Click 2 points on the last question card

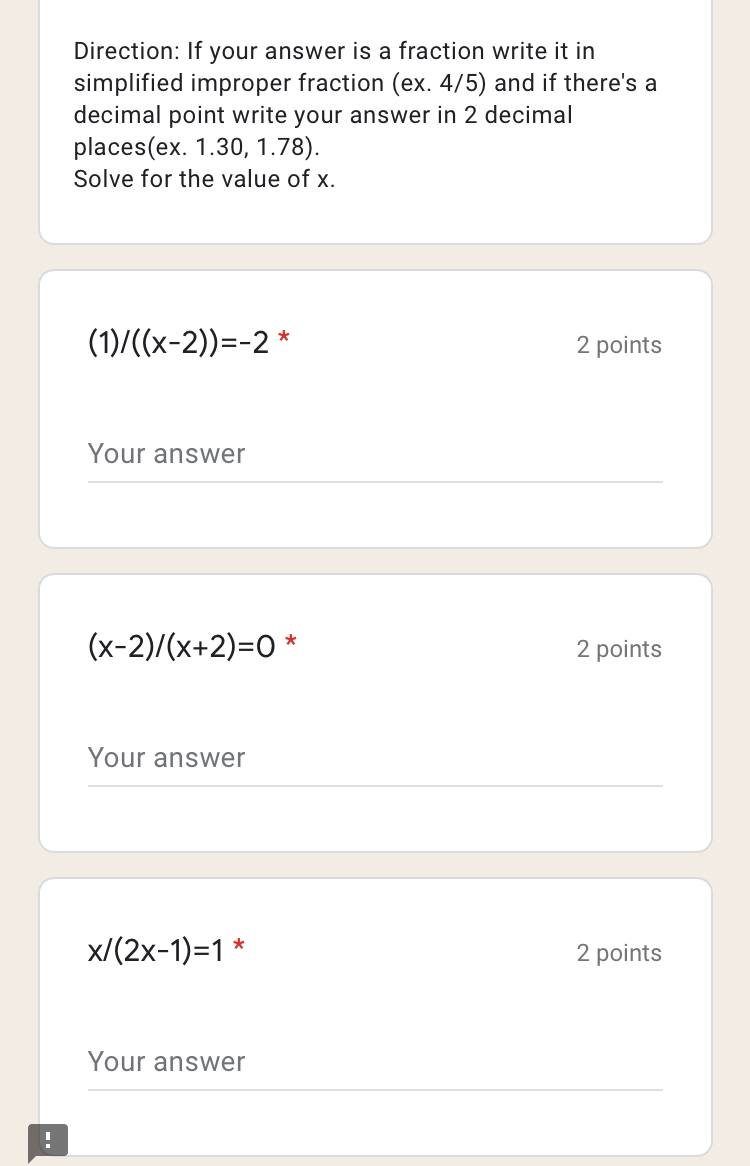point(619,953)
